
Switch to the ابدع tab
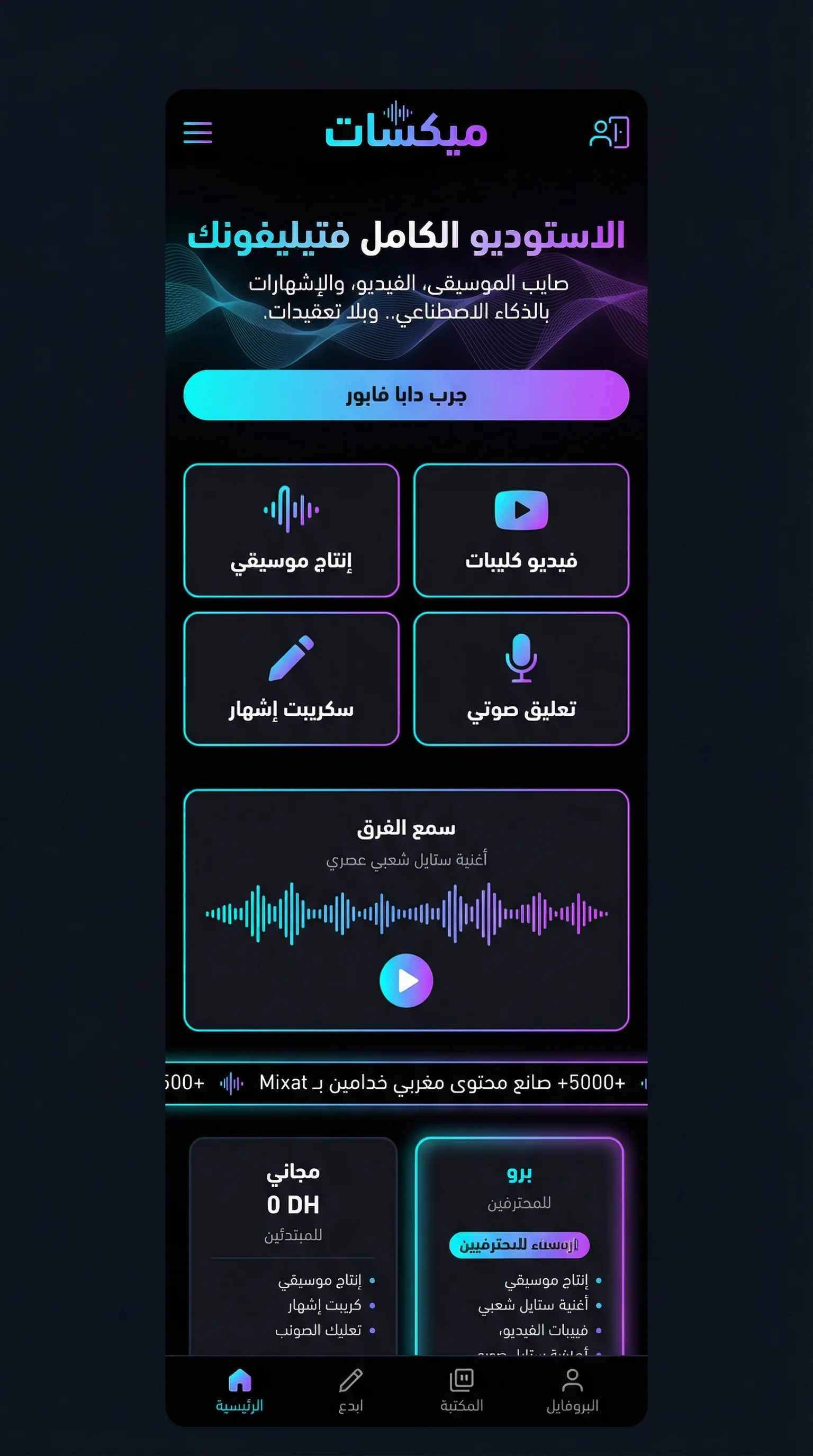(350, 1390)
